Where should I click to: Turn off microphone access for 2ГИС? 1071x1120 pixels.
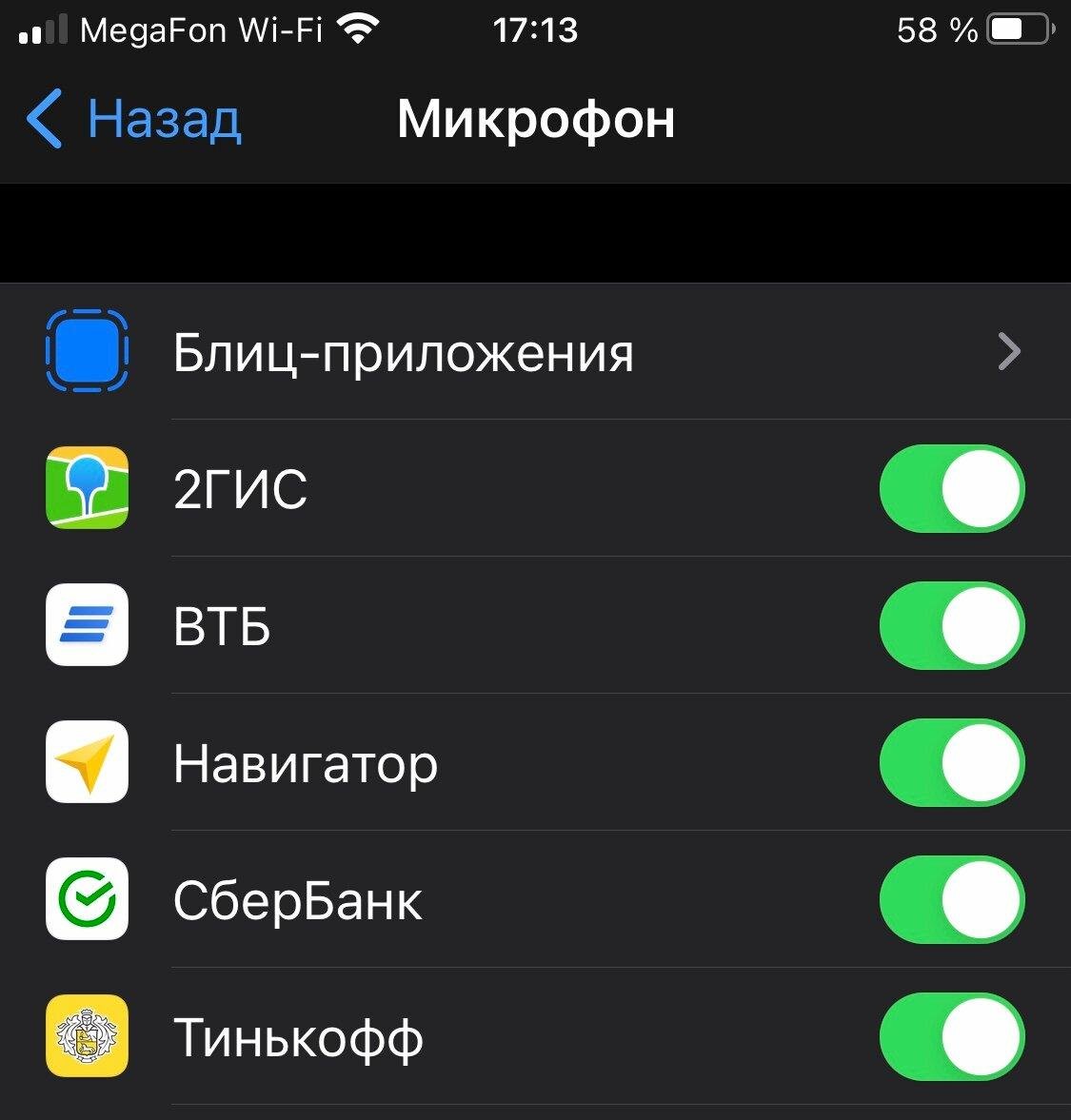pos(951,489)
